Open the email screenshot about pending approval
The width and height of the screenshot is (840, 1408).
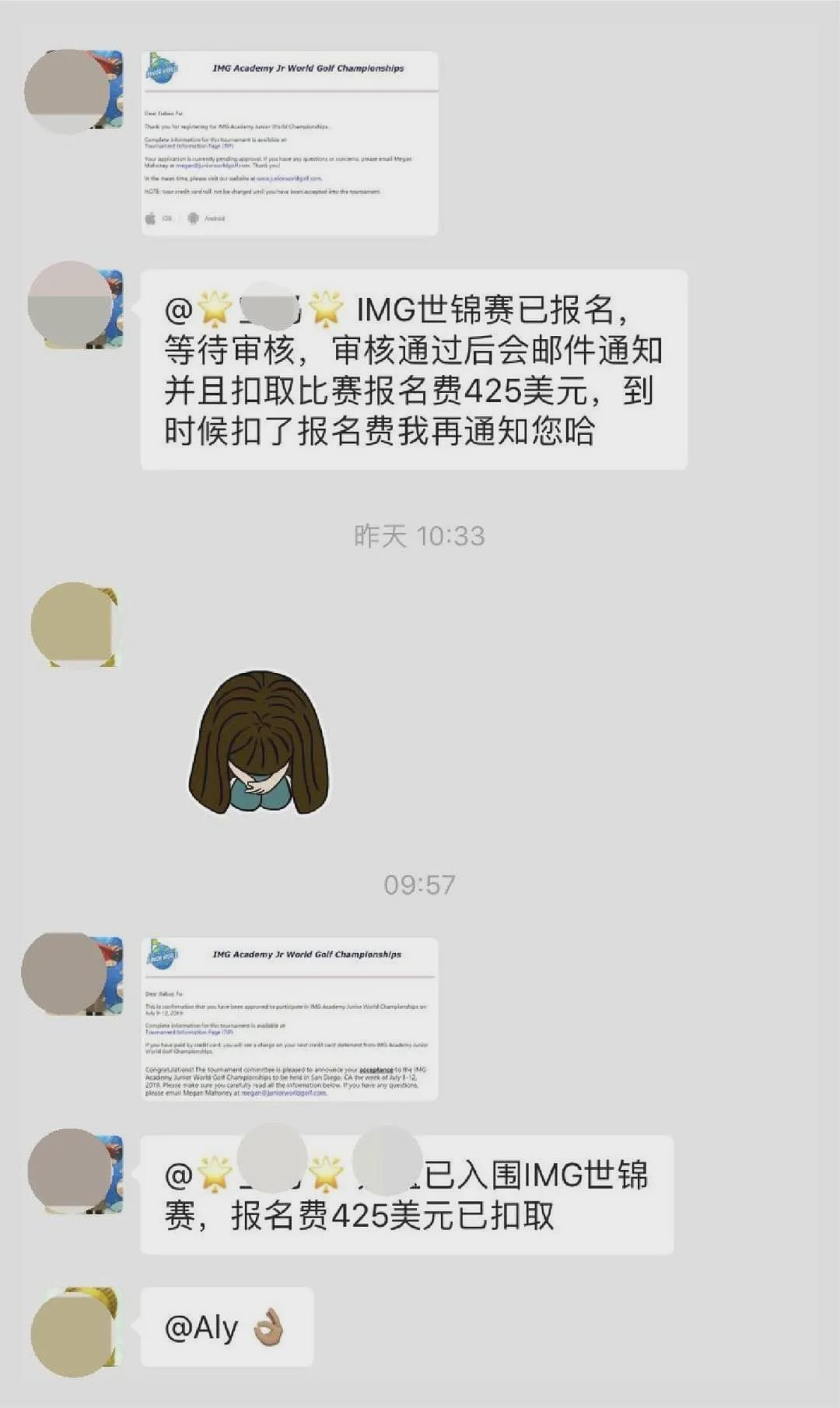click(289, 143)
